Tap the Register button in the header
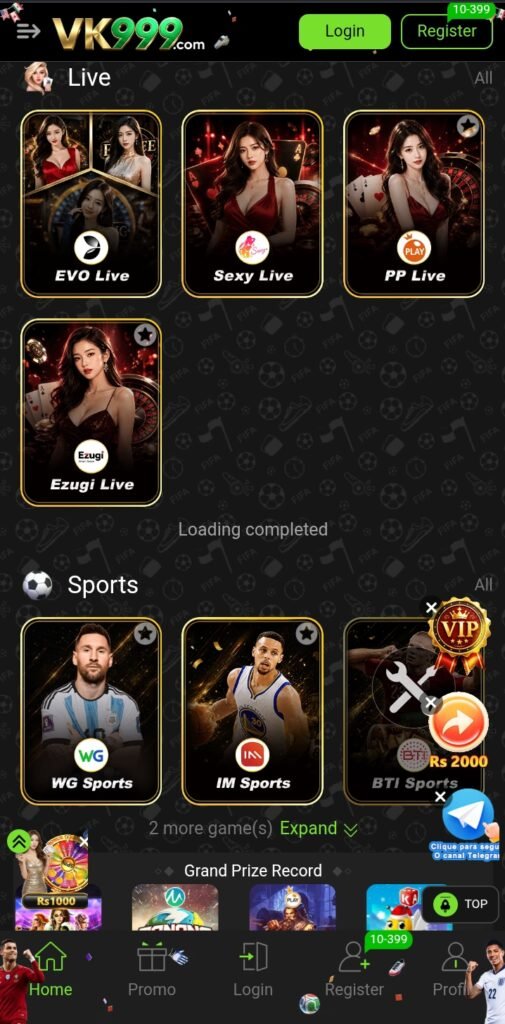 tap(446, 31)
